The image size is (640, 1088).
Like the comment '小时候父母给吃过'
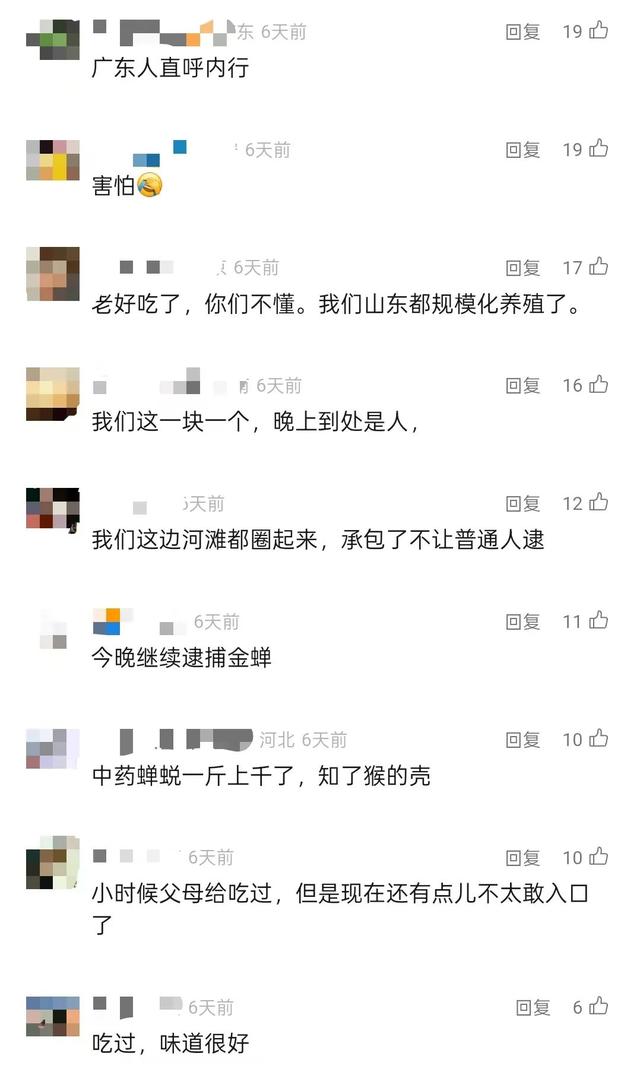pos(598,857)
